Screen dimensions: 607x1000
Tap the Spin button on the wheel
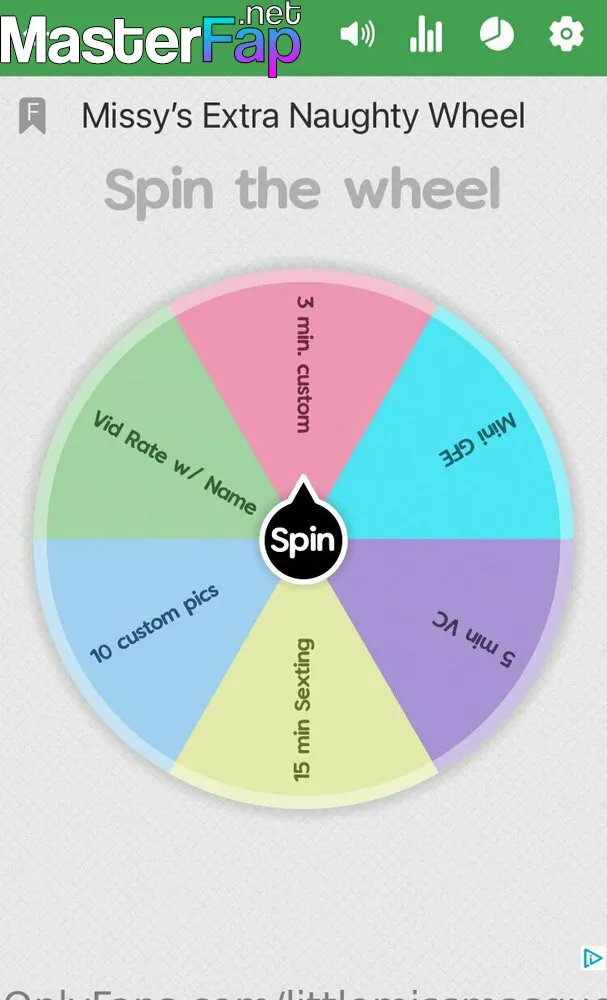[x=303, y=540]
